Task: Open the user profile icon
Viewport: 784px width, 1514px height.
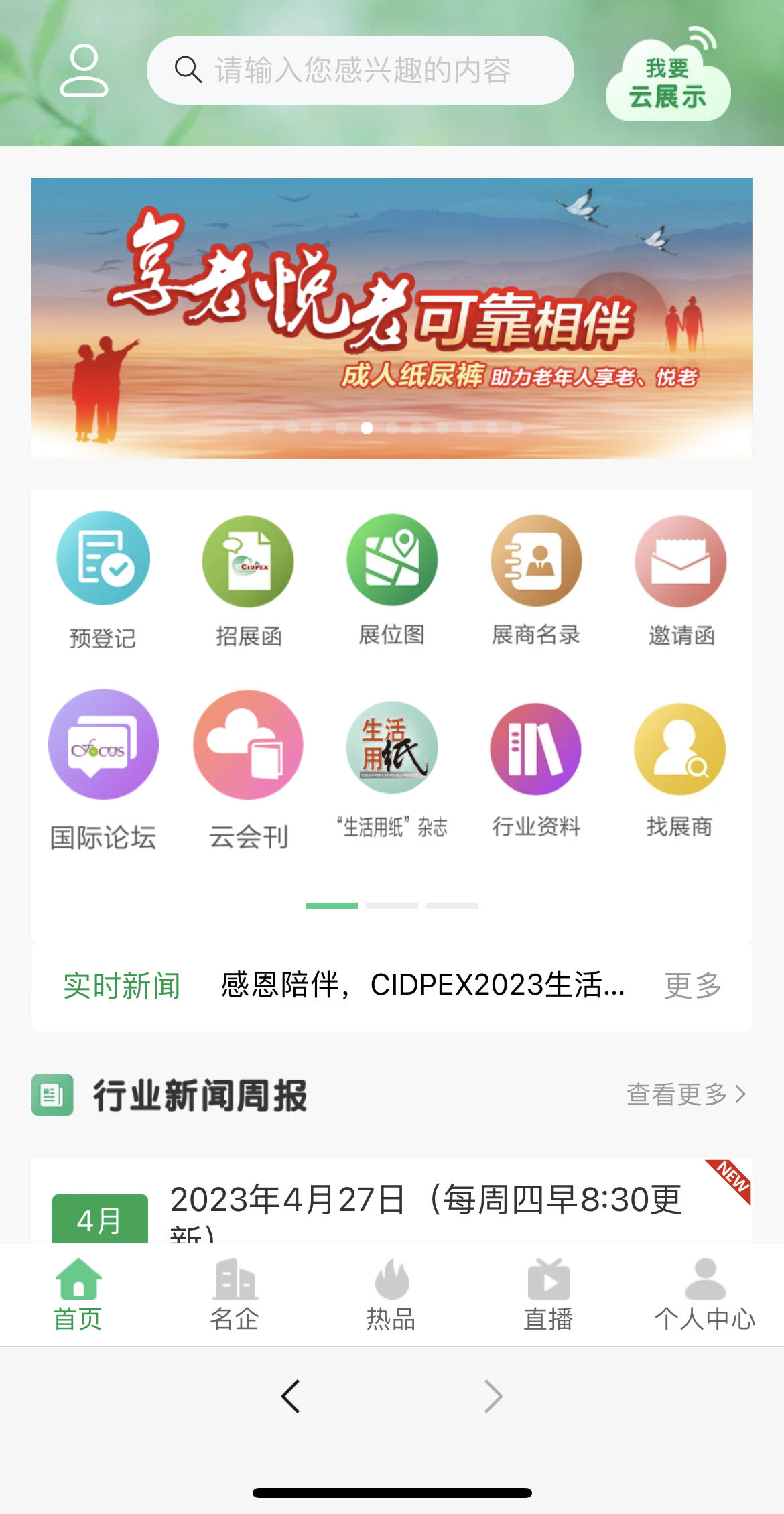Action: pos(84,70)
